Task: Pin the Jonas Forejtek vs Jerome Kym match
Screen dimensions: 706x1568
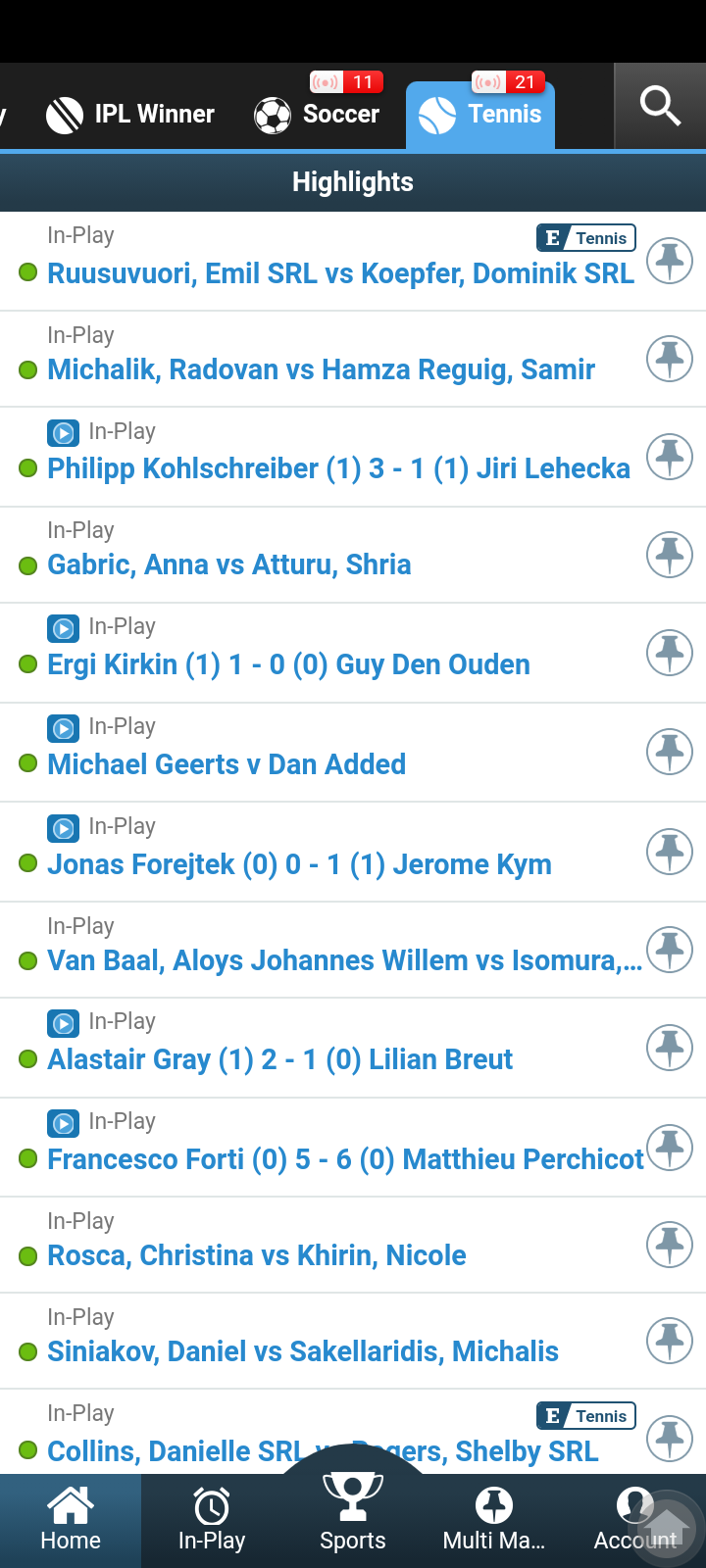Action: 670,852
